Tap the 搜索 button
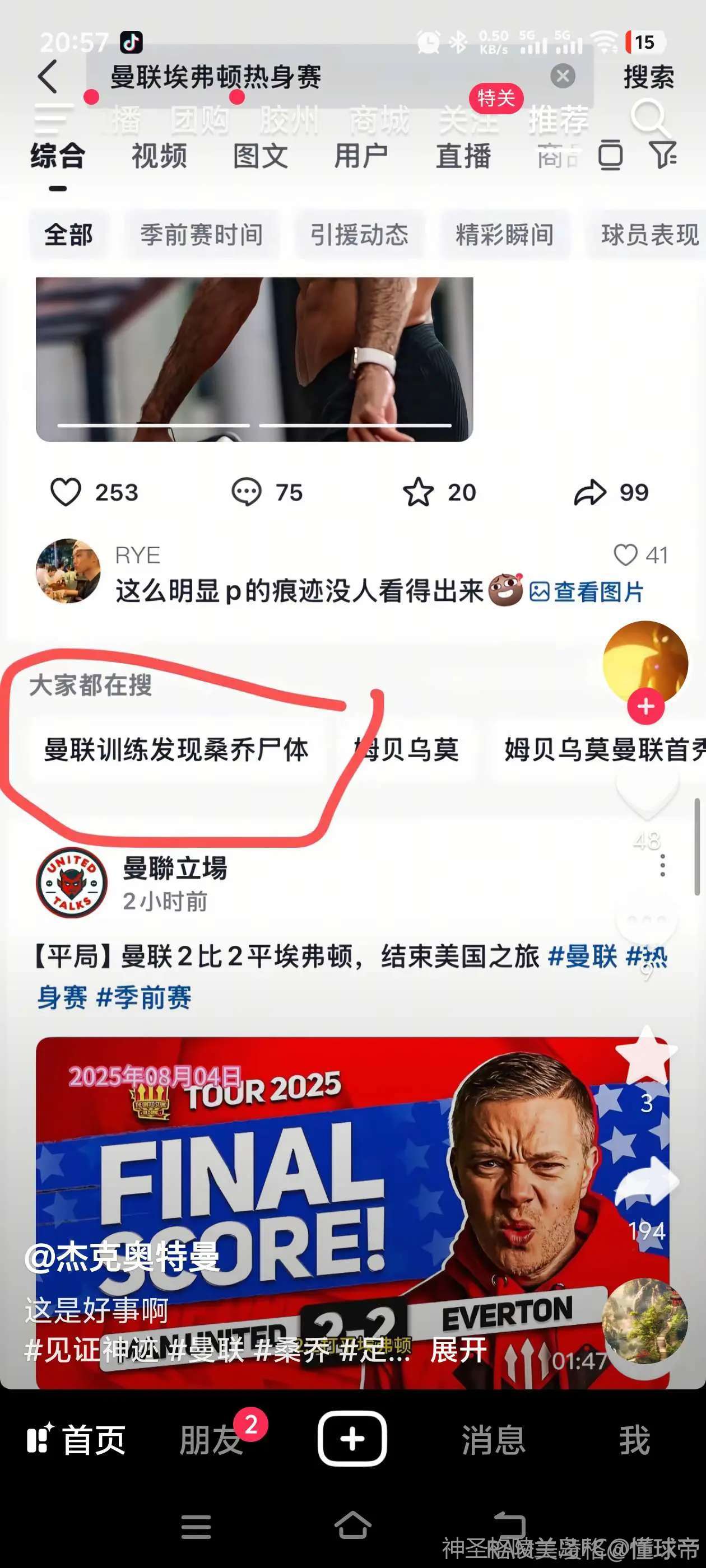Viewport: 706px width, 1568px height. point(648,77)
